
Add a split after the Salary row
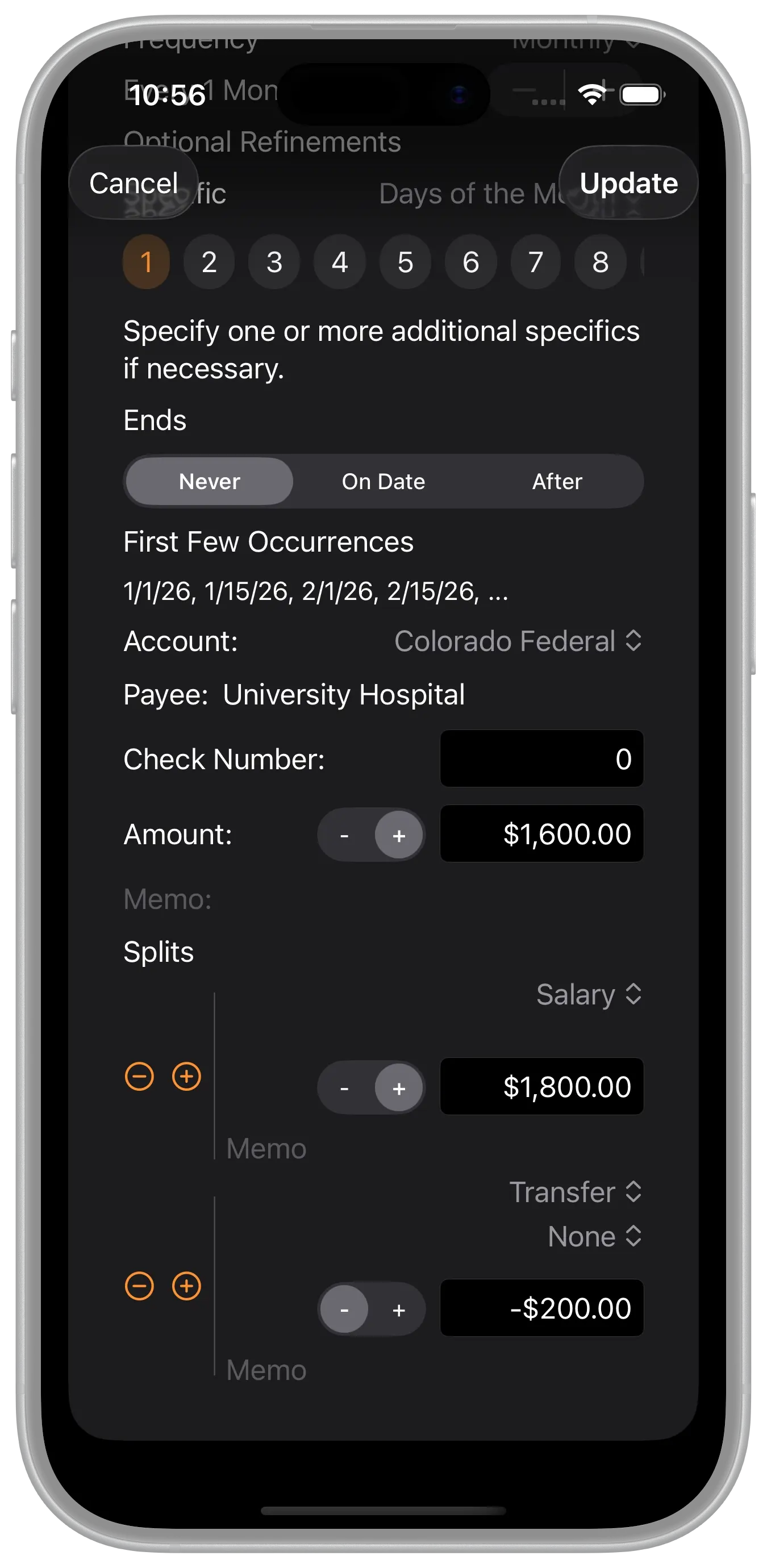click(186, 1076)
